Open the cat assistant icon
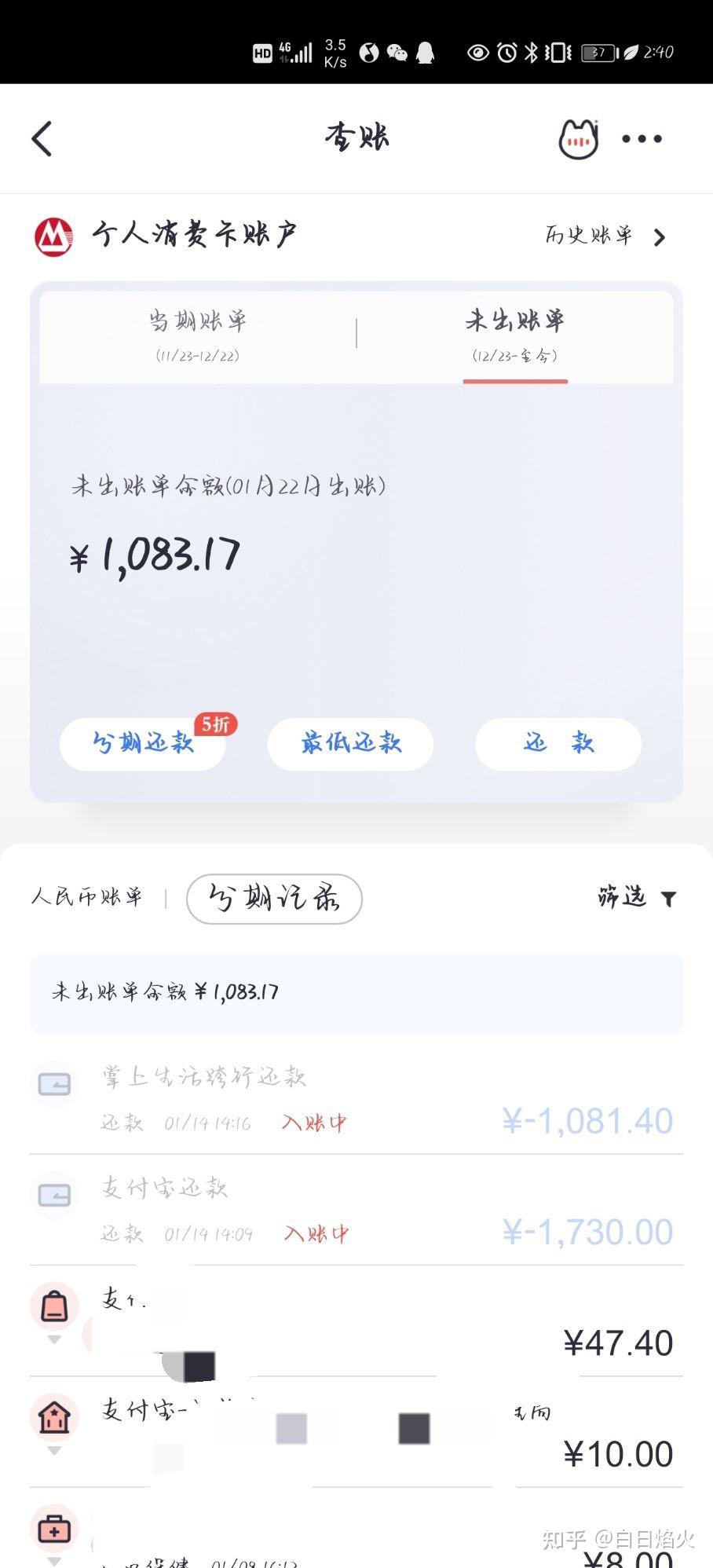Screen dimensions: 713x1568 (x=578, y=139)
